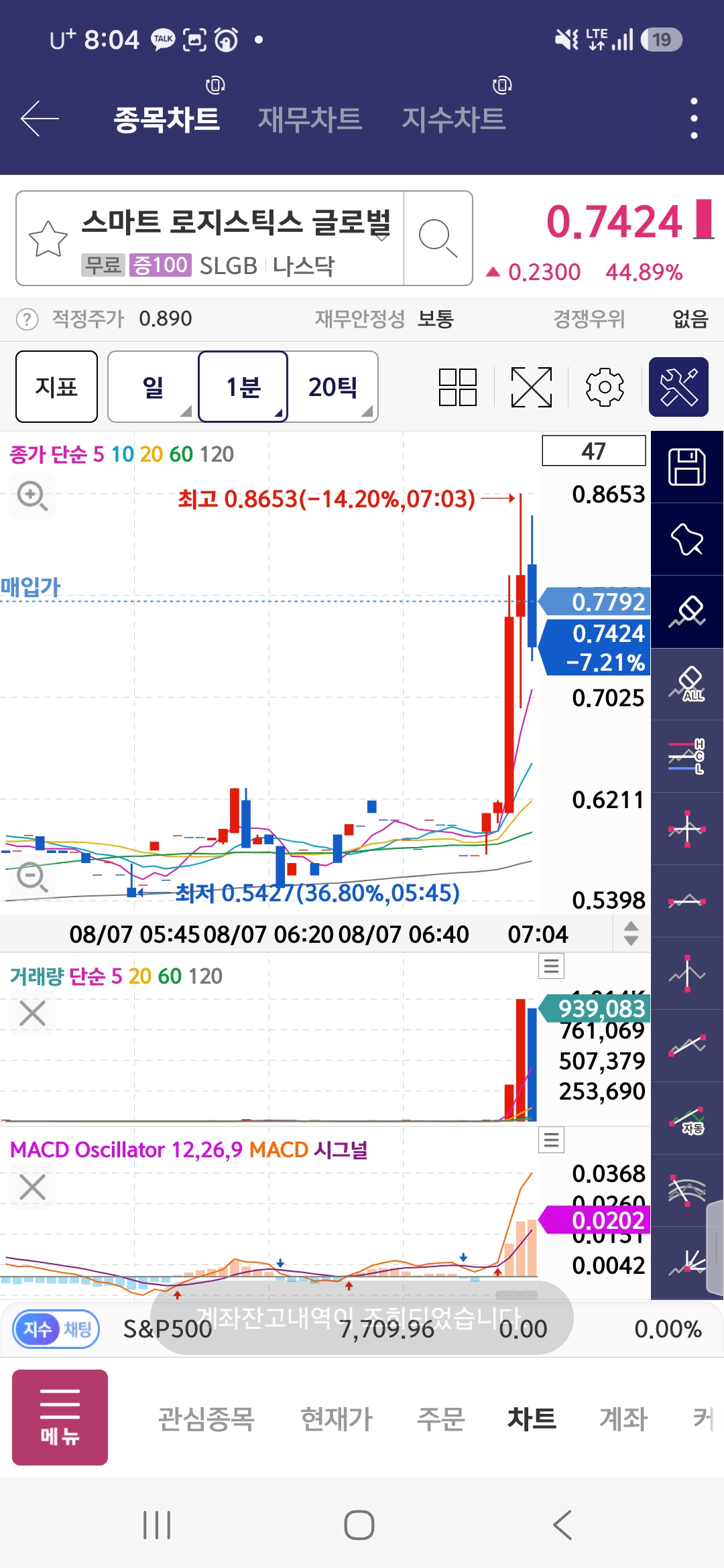Close the 거래량 volume indicator panel
This screenshot has height=1568, width=724.
[32, 1013]
